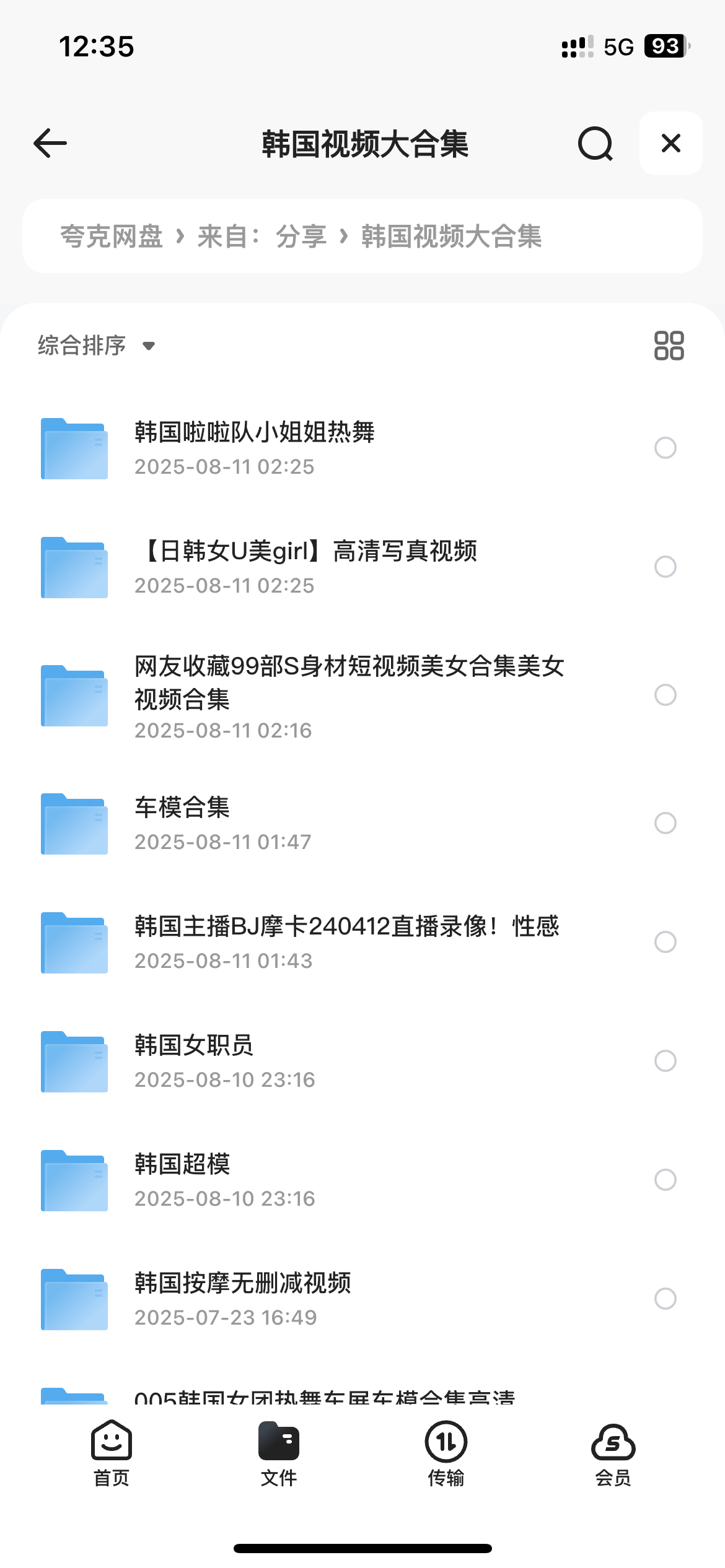Tap 夸克网盘 in the breadcrumb path
Screen dimensions: 725x1568
112,236
